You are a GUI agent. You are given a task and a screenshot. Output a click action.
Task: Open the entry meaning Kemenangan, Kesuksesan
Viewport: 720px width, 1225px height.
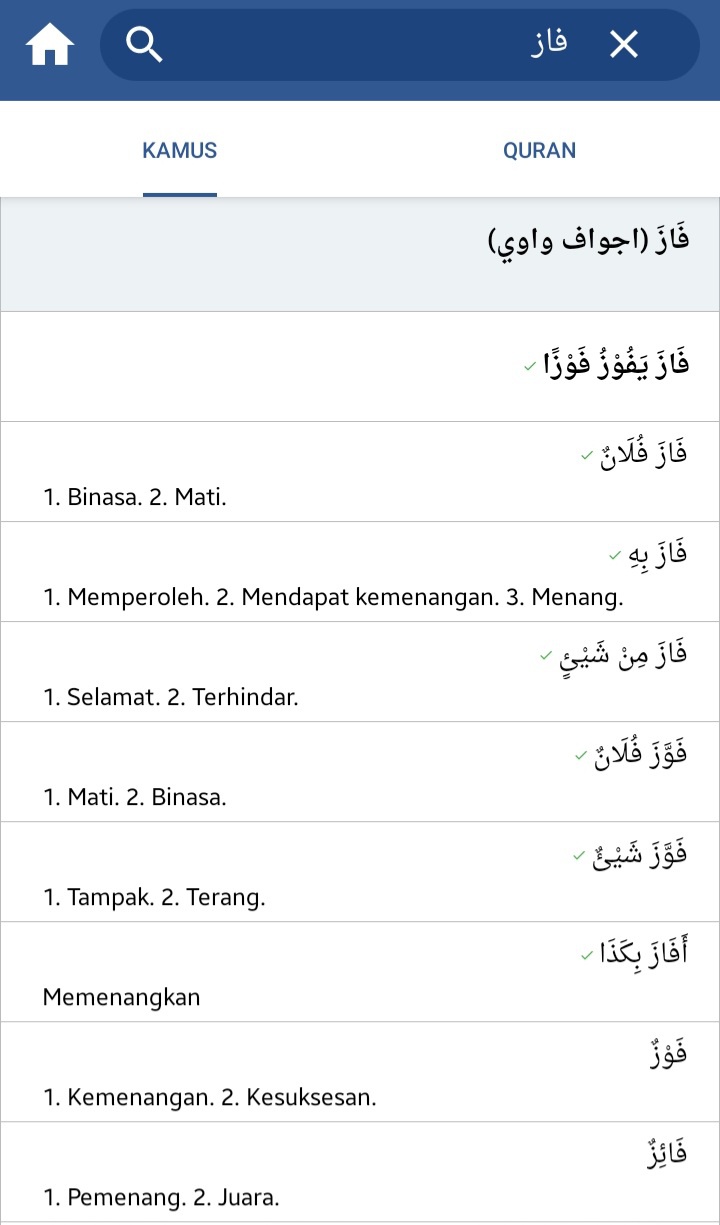coord(360,1072)
